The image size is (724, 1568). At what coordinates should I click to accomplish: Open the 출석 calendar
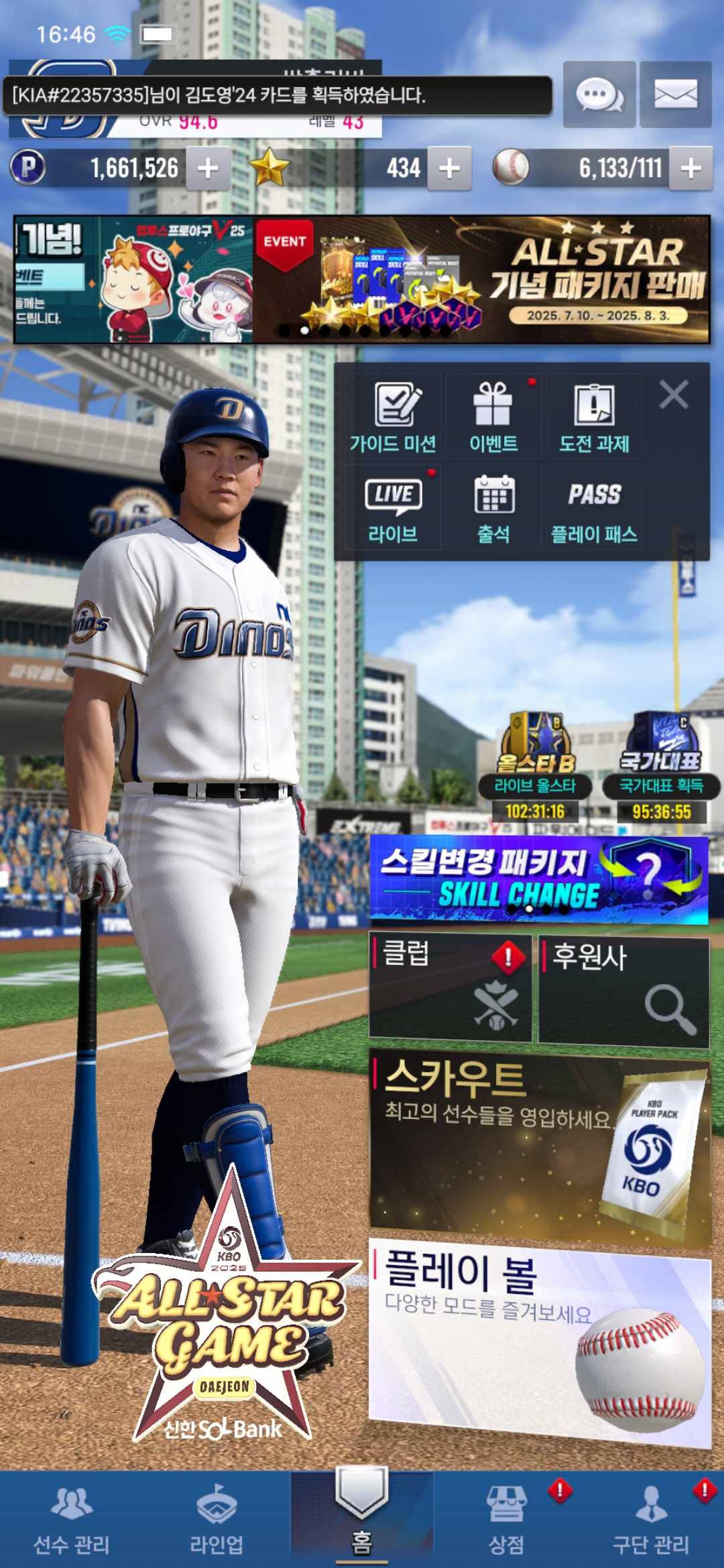click(x=493, y=509)
